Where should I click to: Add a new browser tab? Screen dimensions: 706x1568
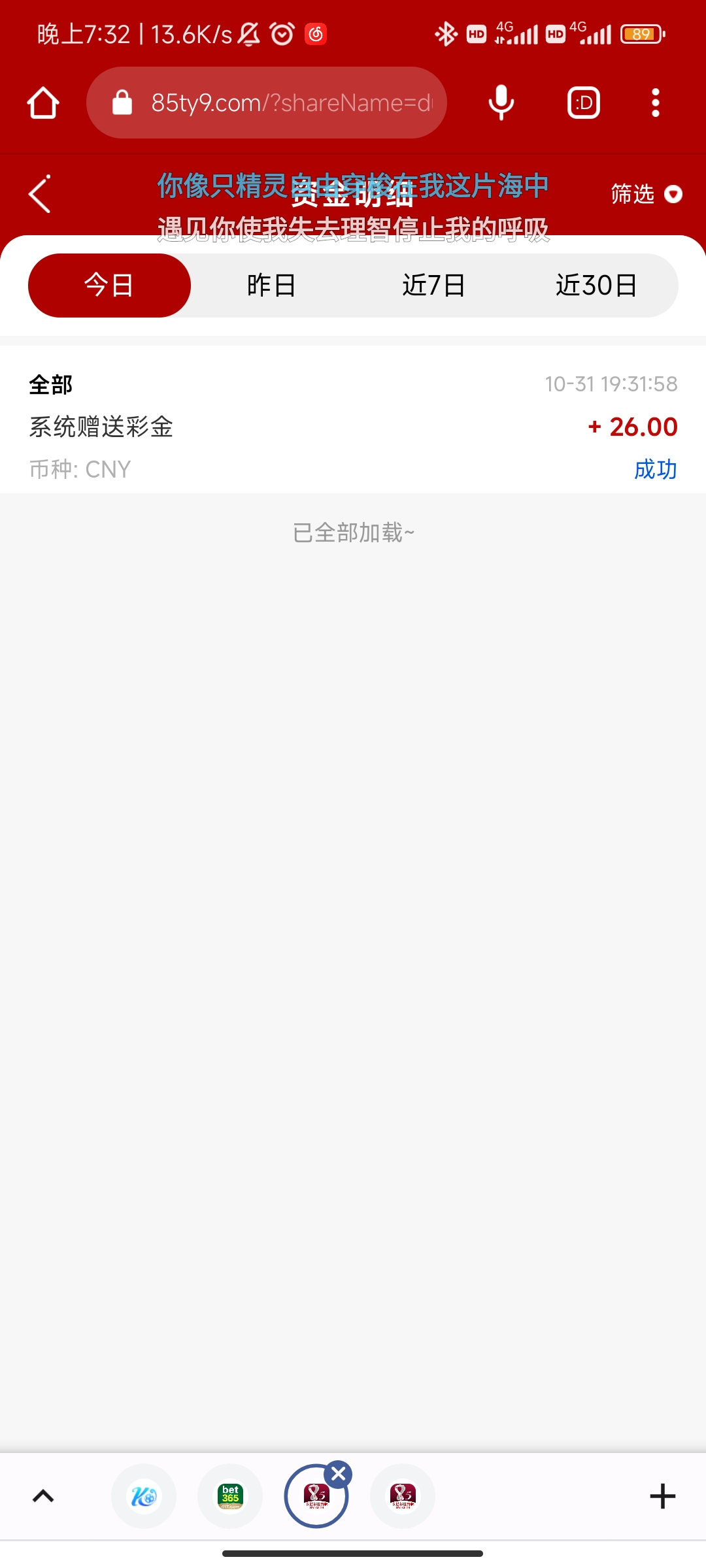coord(662,1496)
